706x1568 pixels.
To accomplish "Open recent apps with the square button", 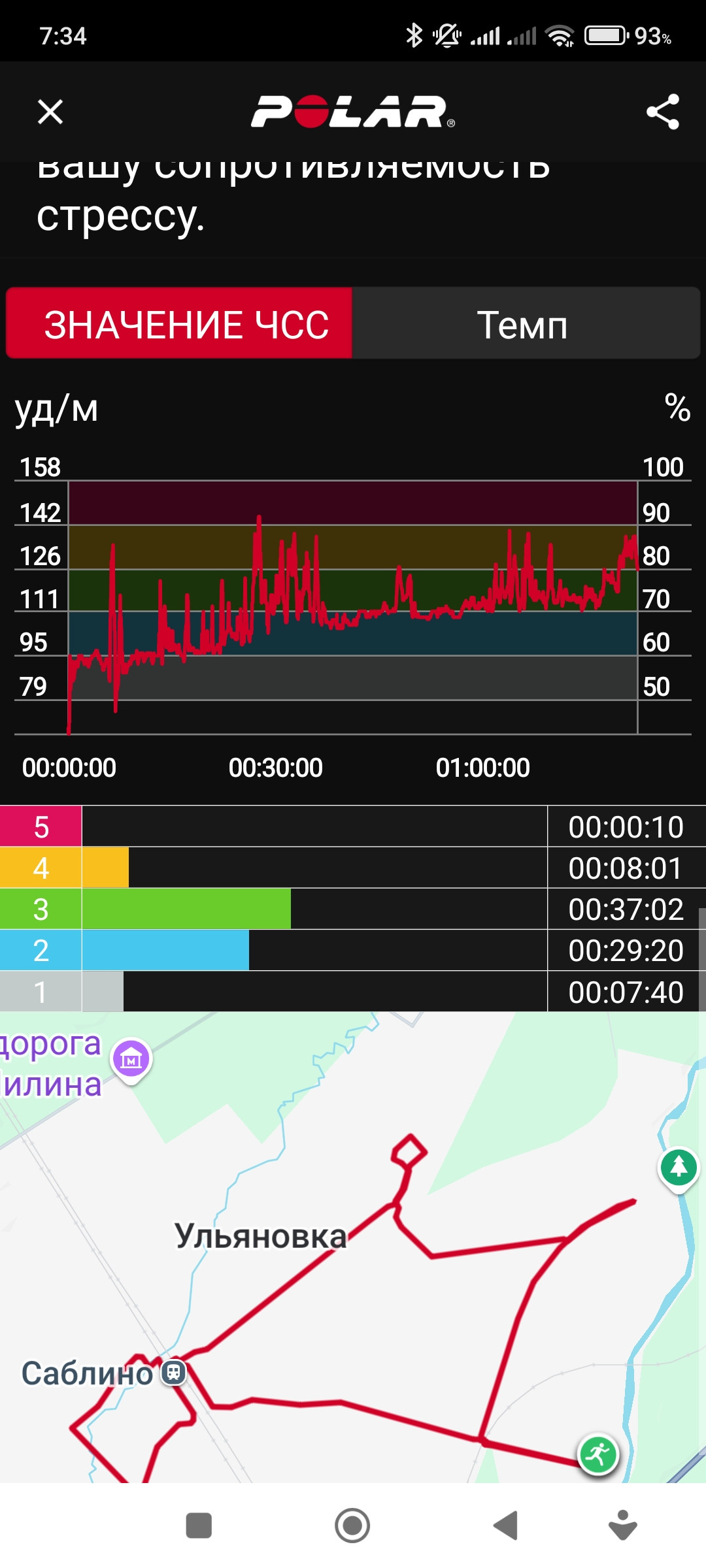I will (x=199, y=1526).
